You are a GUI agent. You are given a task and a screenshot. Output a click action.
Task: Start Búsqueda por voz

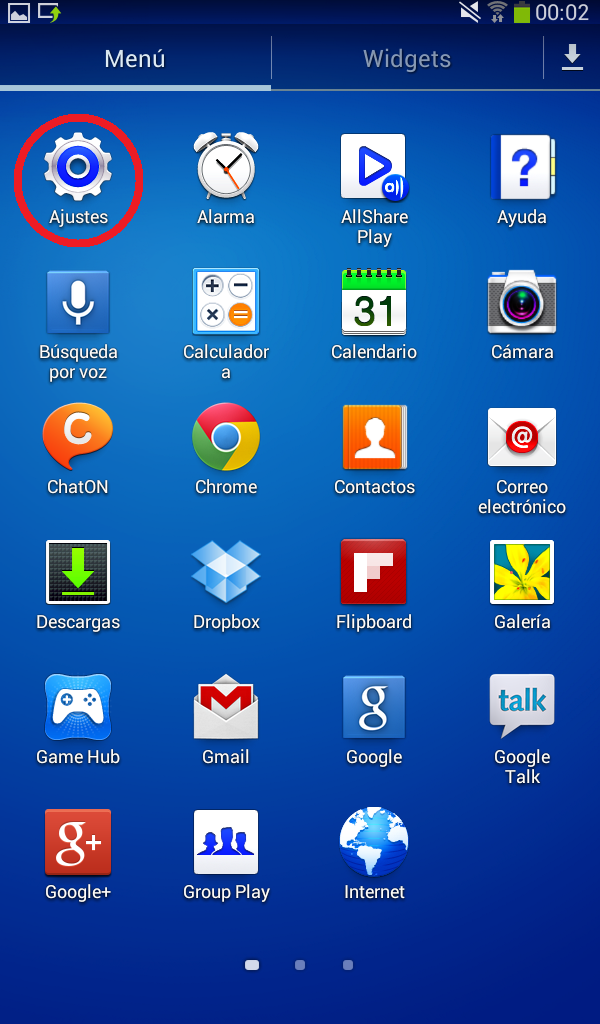pyautogui.click(x=78, y=304)
